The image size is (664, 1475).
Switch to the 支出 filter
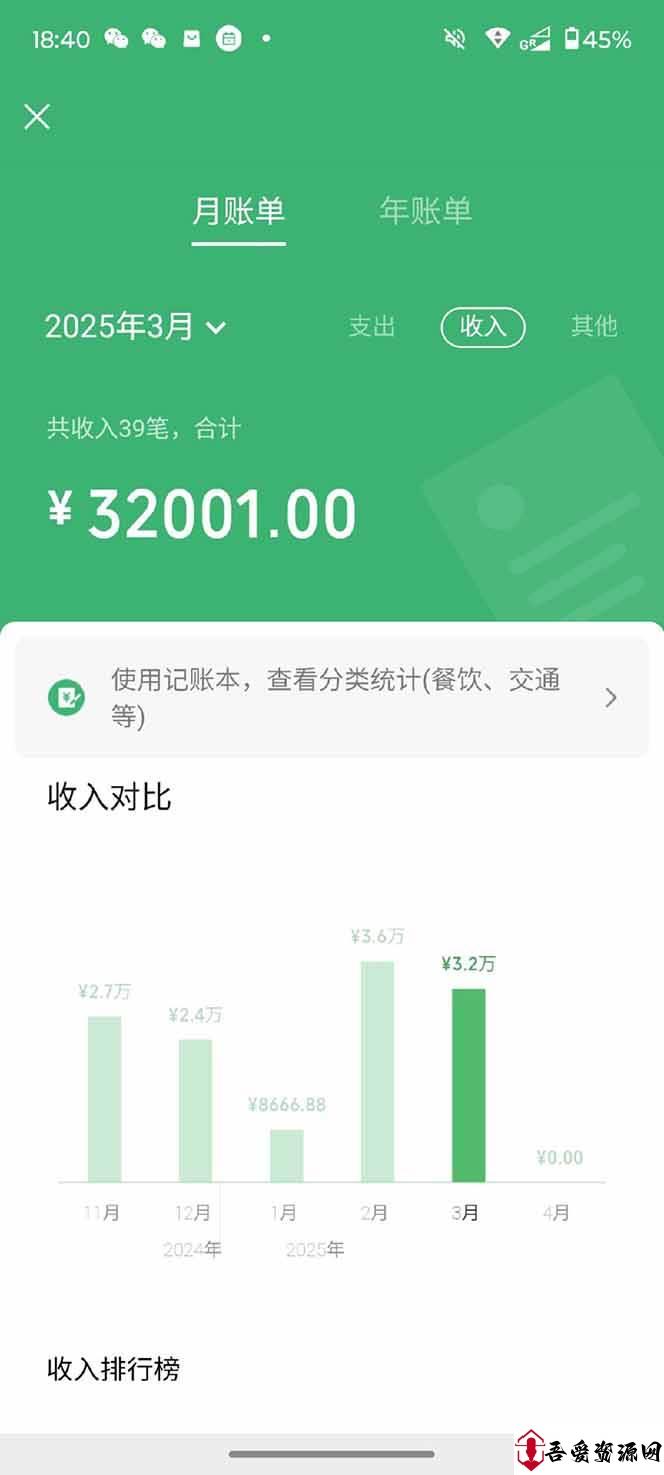(x=372, y=326)
